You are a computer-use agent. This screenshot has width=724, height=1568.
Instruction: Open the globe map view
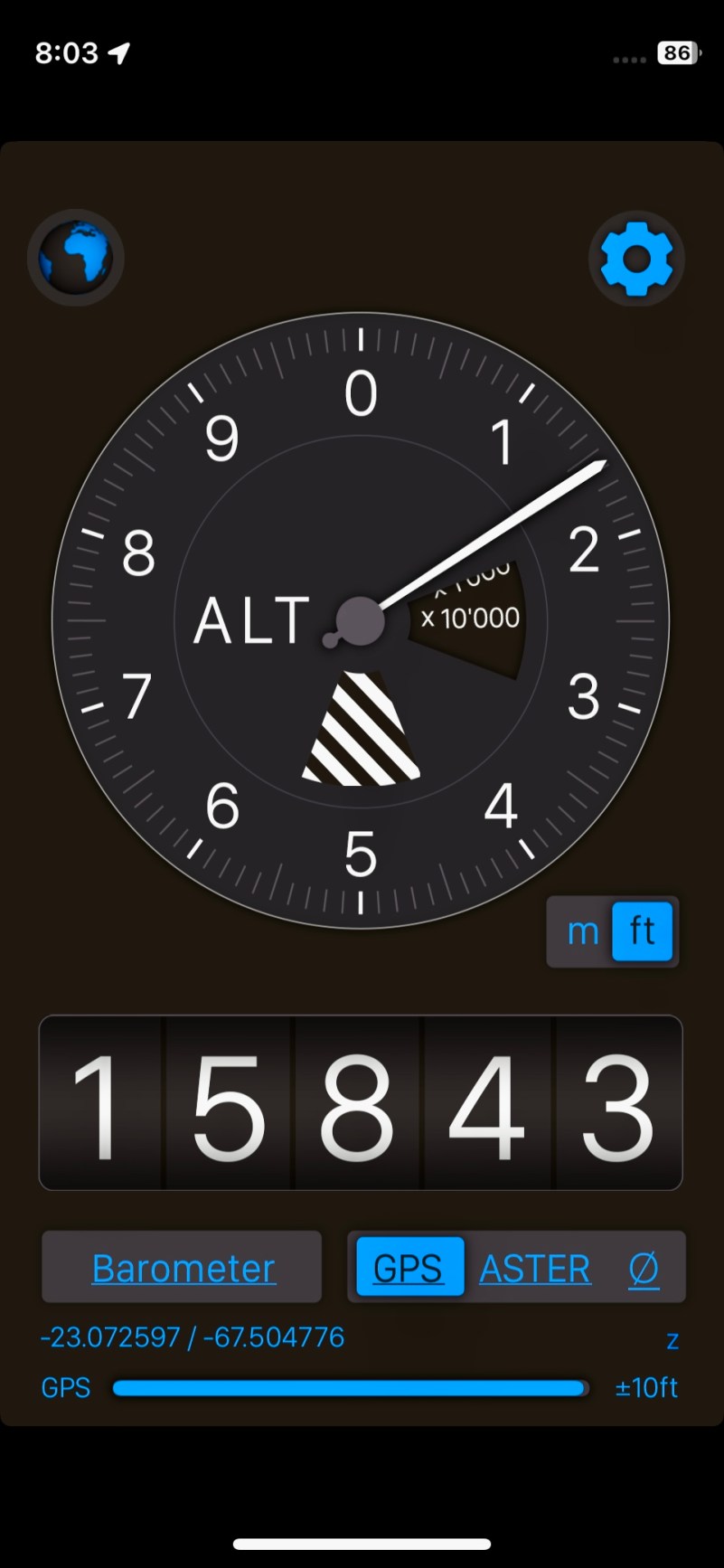pos(75,258)
